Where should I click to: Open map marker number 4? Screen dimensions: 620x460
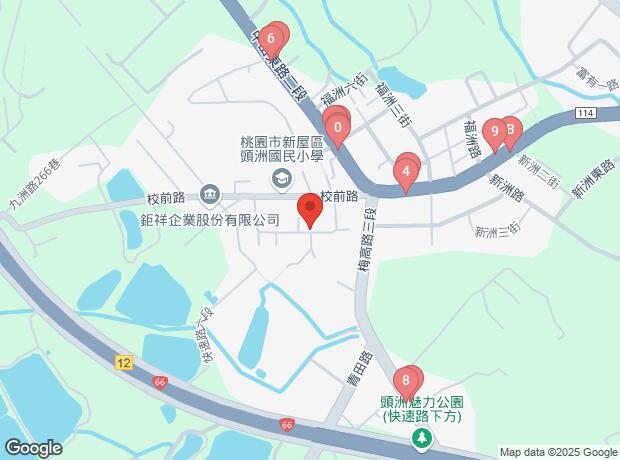click(405, 171)
